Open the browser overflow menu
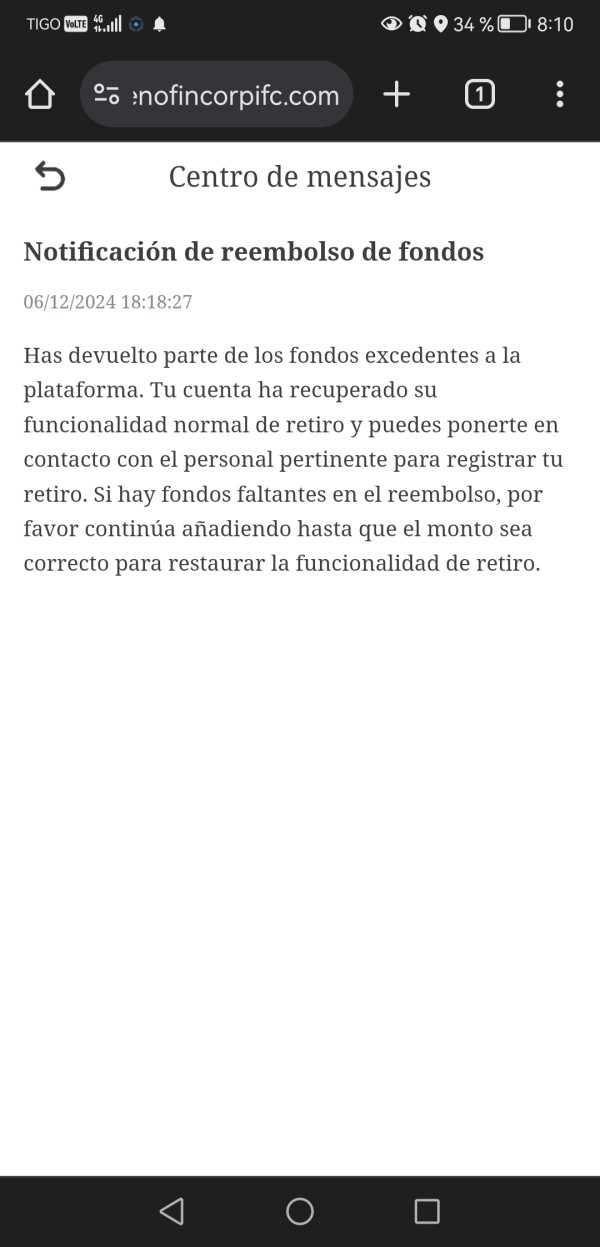Screen dimensions: 600x1247 pos(559,95)
